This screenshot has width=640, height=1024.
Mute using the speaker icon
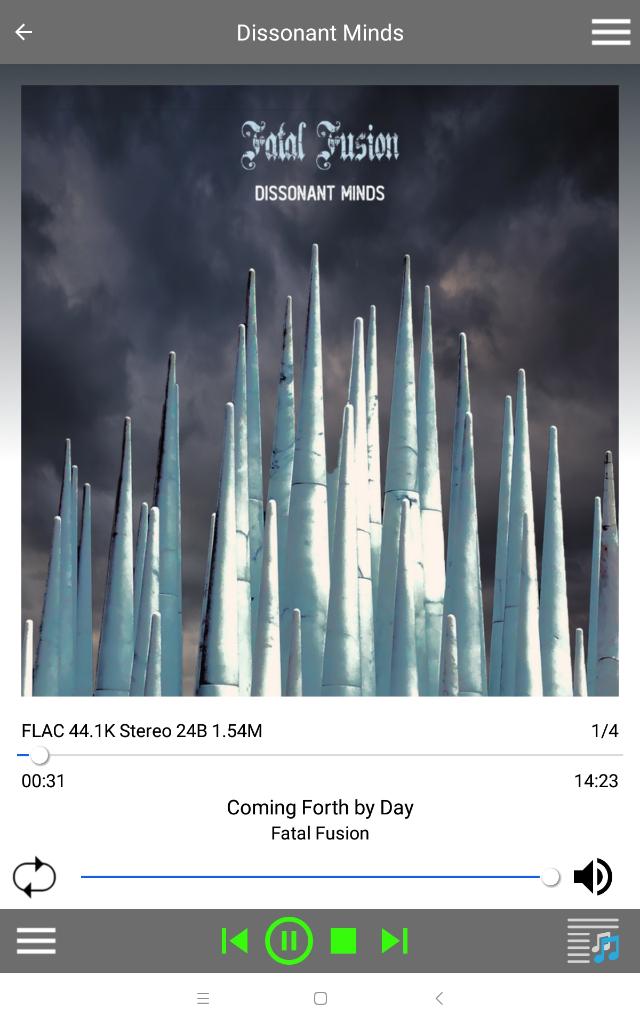[593, 876]
